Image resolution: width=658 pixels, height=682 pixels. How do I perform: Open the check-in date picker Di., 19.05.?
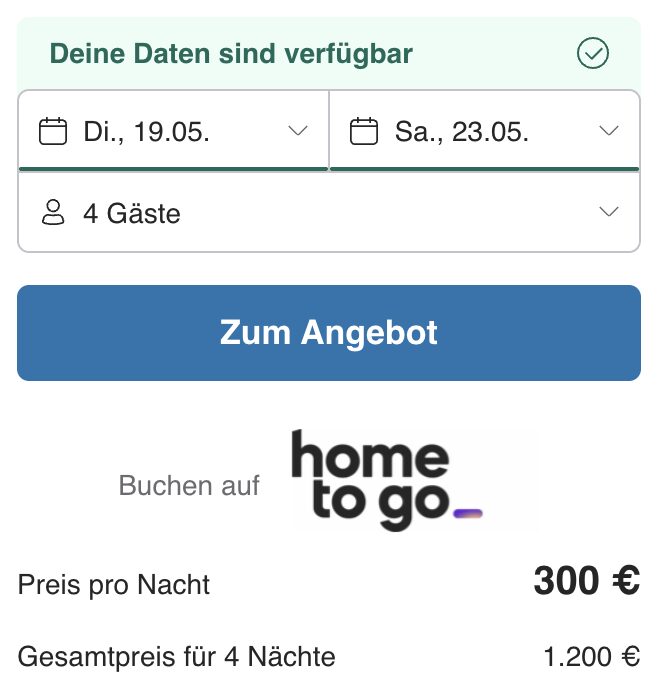point(173,131)
